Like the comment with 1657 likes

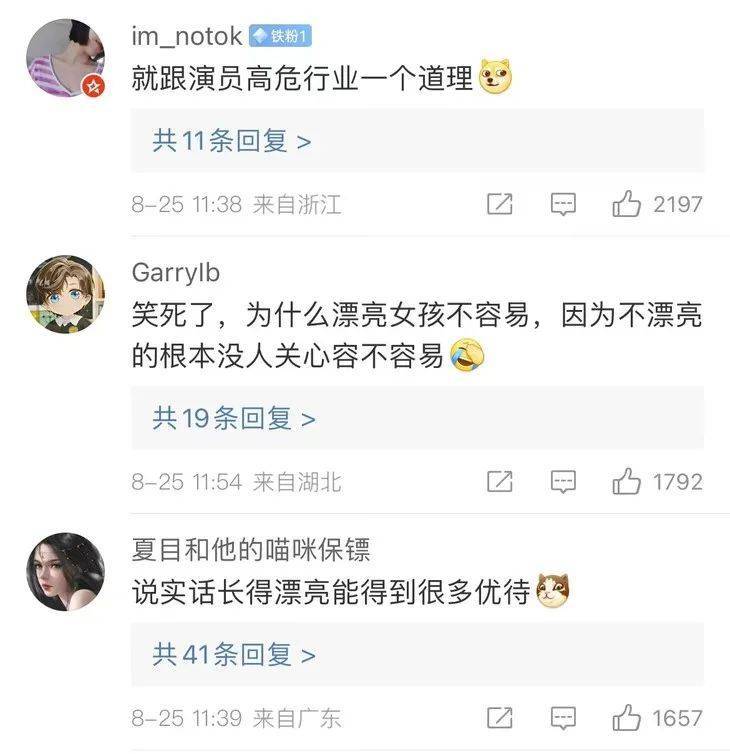click(x=627, y=718)
